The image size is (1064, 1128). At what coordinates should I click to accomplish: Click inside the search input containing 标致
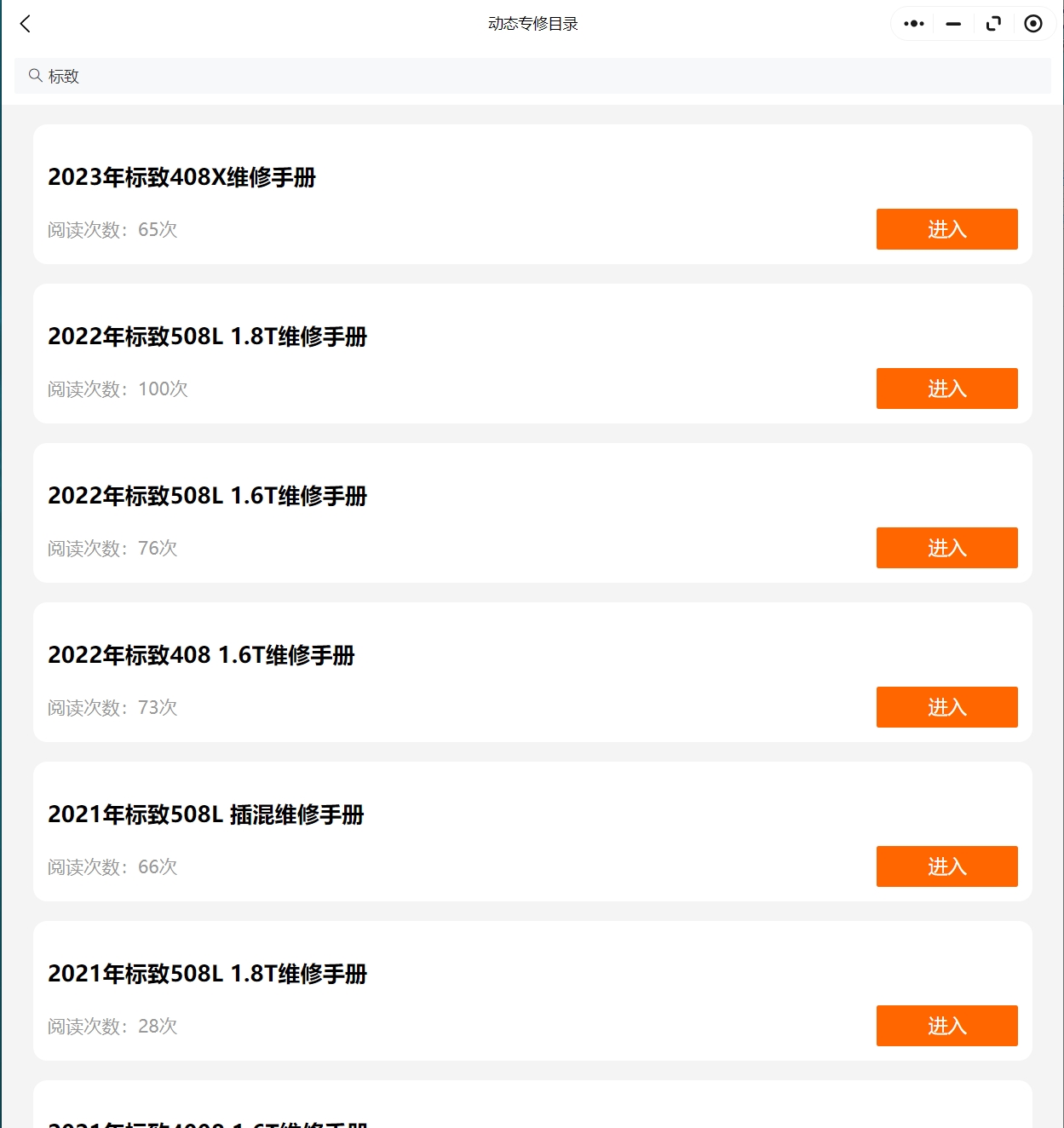[x=170, y=76]
